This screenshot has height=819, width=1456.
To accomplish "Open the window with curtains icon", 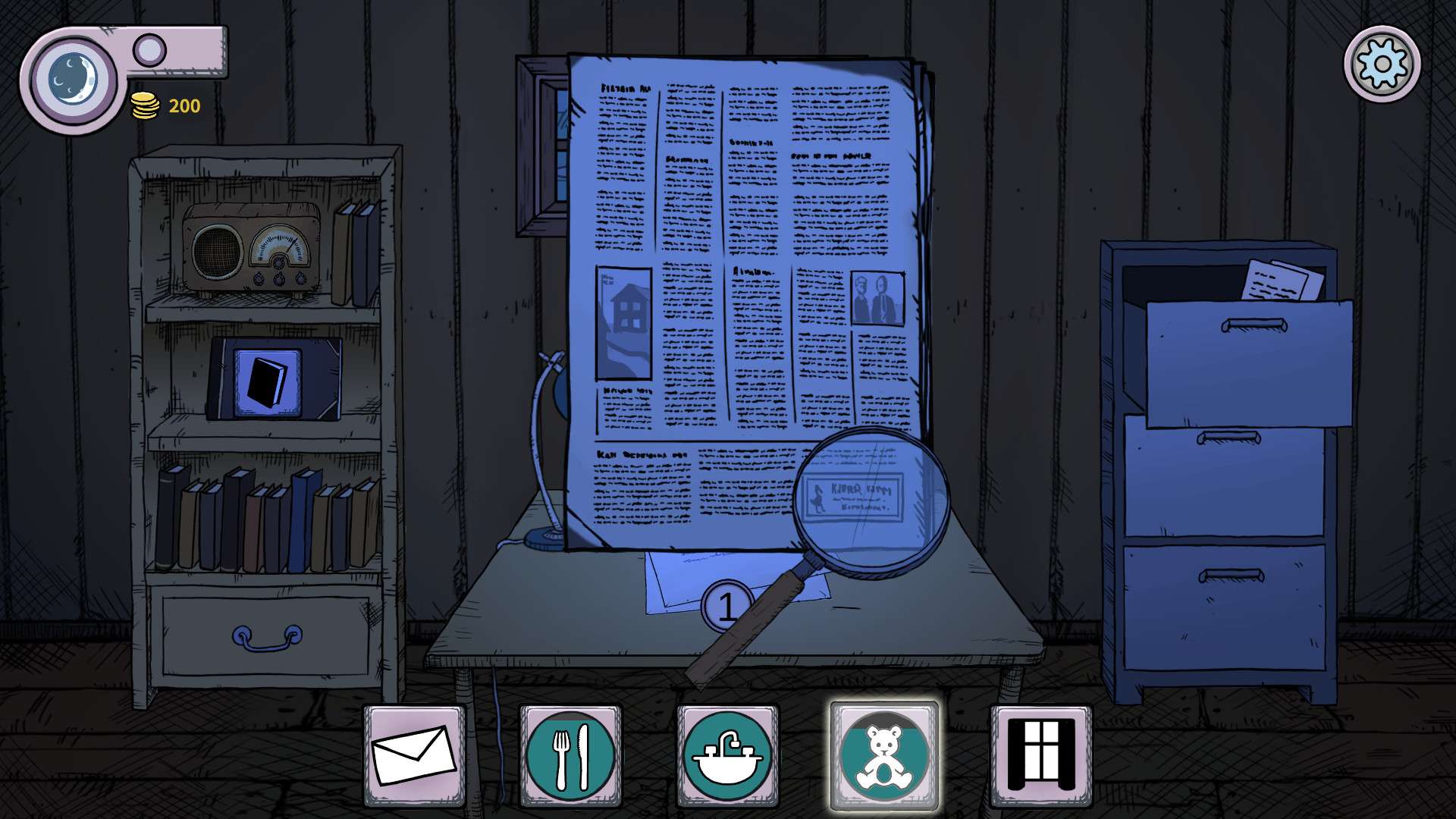I will tap(1041, 756).
